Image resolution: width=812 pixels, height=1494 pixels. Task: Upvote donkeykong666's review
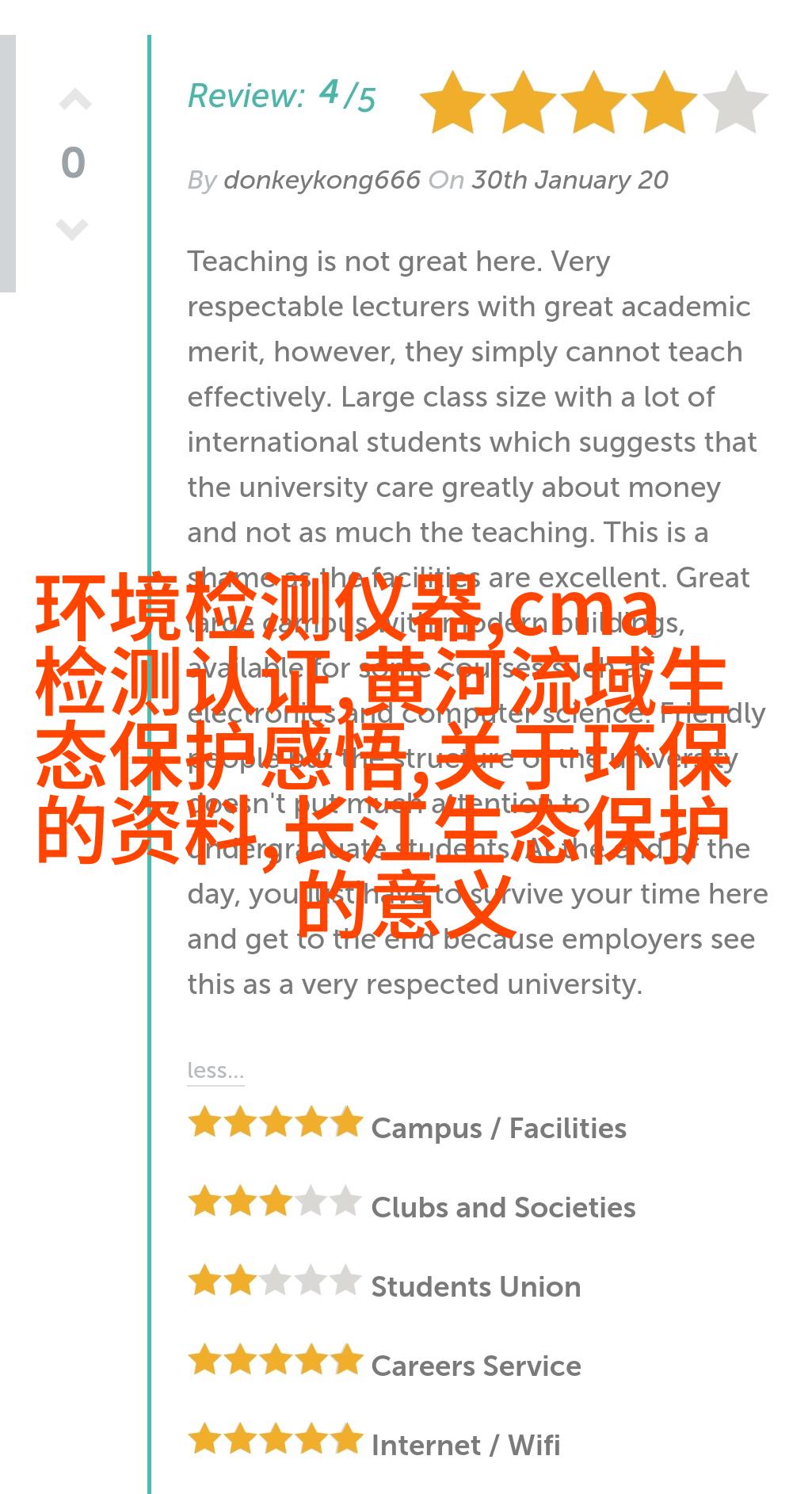coord(74,101)
